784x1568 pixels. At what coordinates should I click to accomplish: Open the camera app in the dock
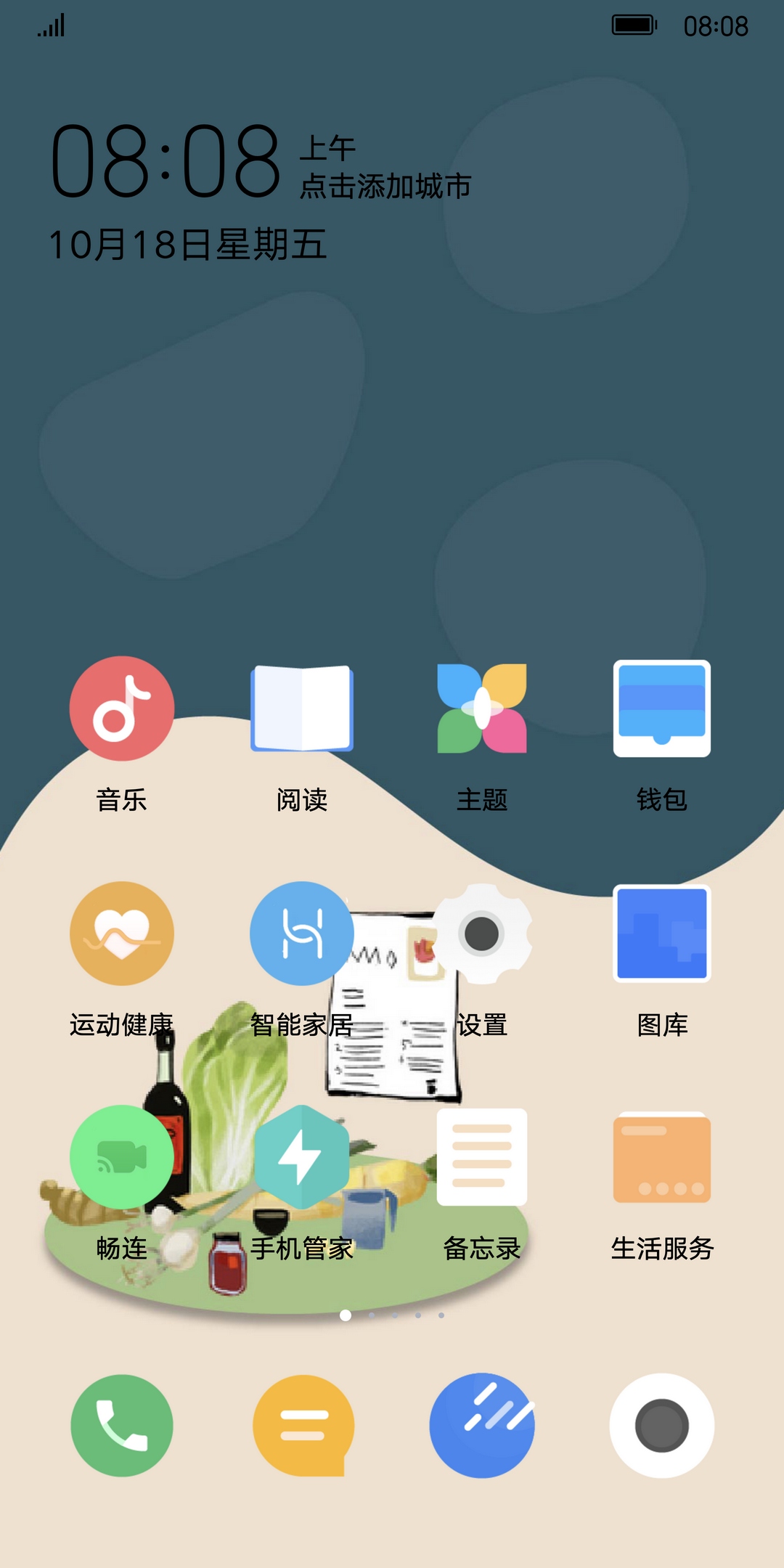[661, 1426]
